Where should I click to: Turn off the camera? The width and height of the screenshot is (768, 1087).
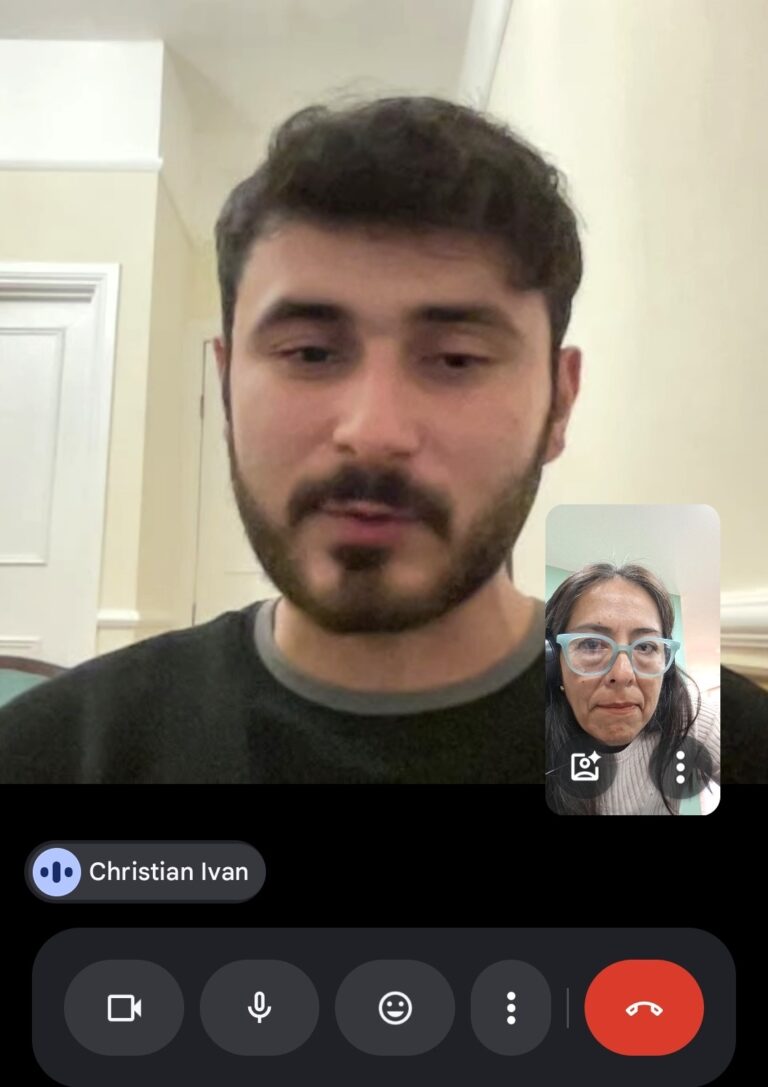pos(124,1007)
